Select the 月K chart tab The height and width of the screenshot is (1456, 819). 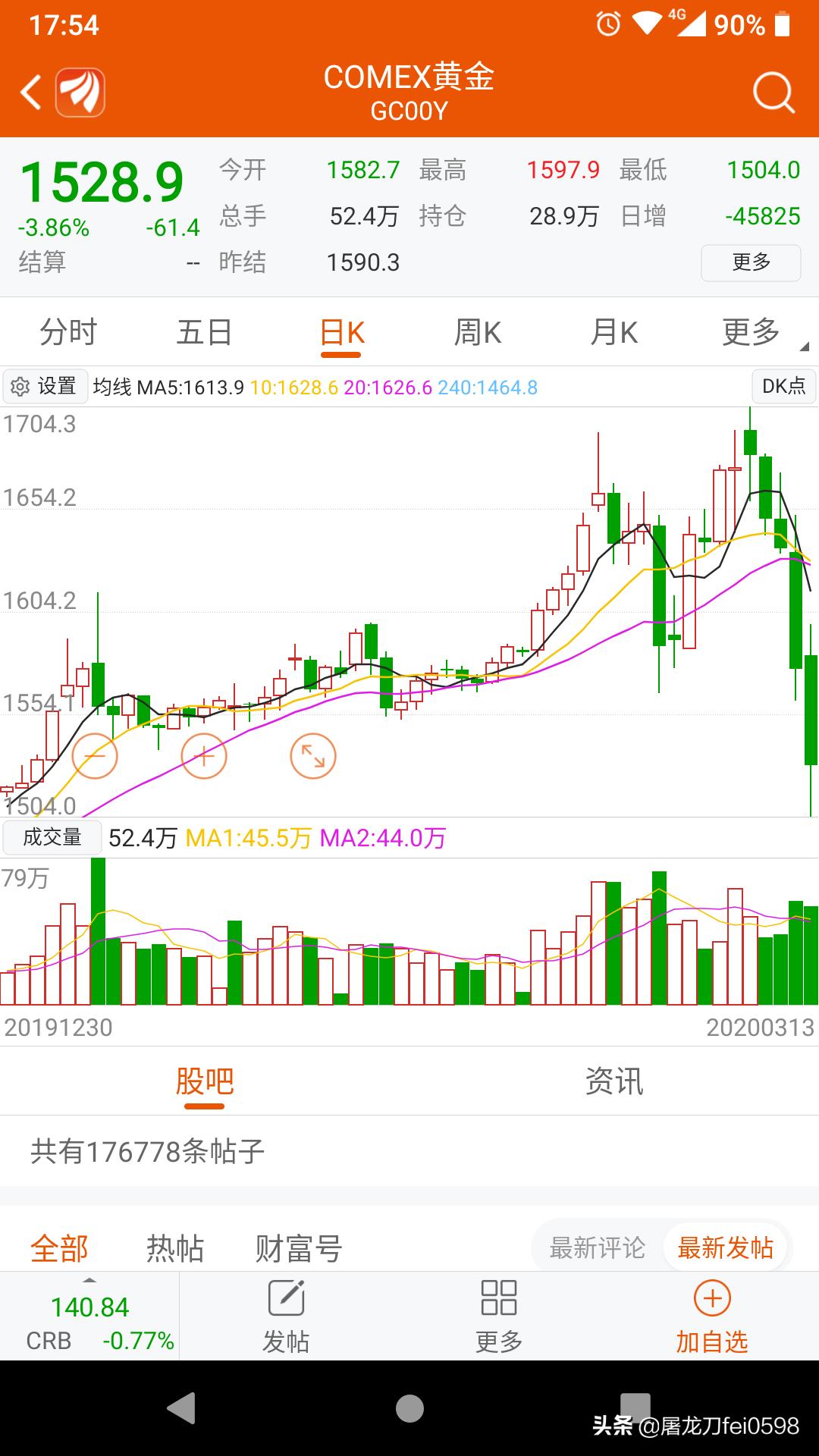[613, 332]
